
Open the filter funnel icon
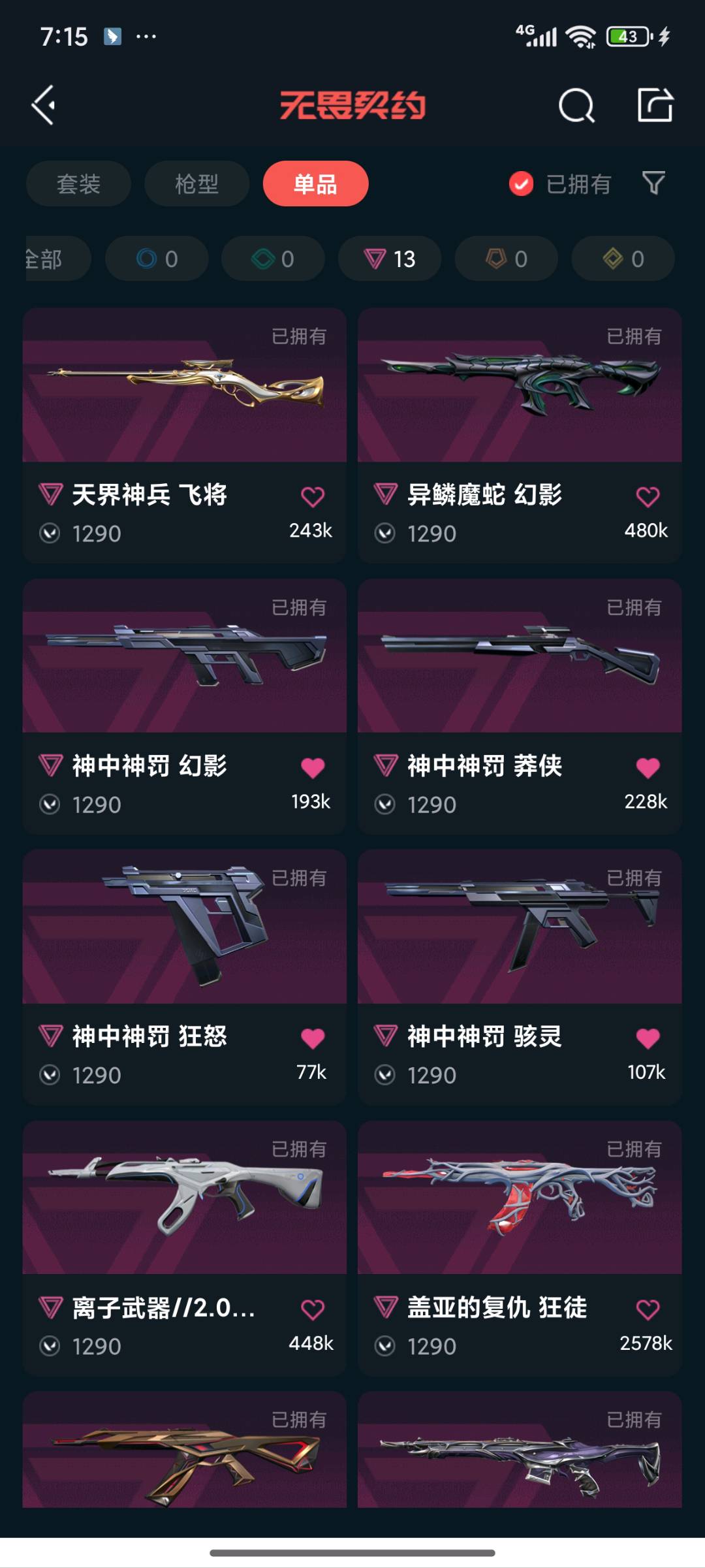pos(653,184)
